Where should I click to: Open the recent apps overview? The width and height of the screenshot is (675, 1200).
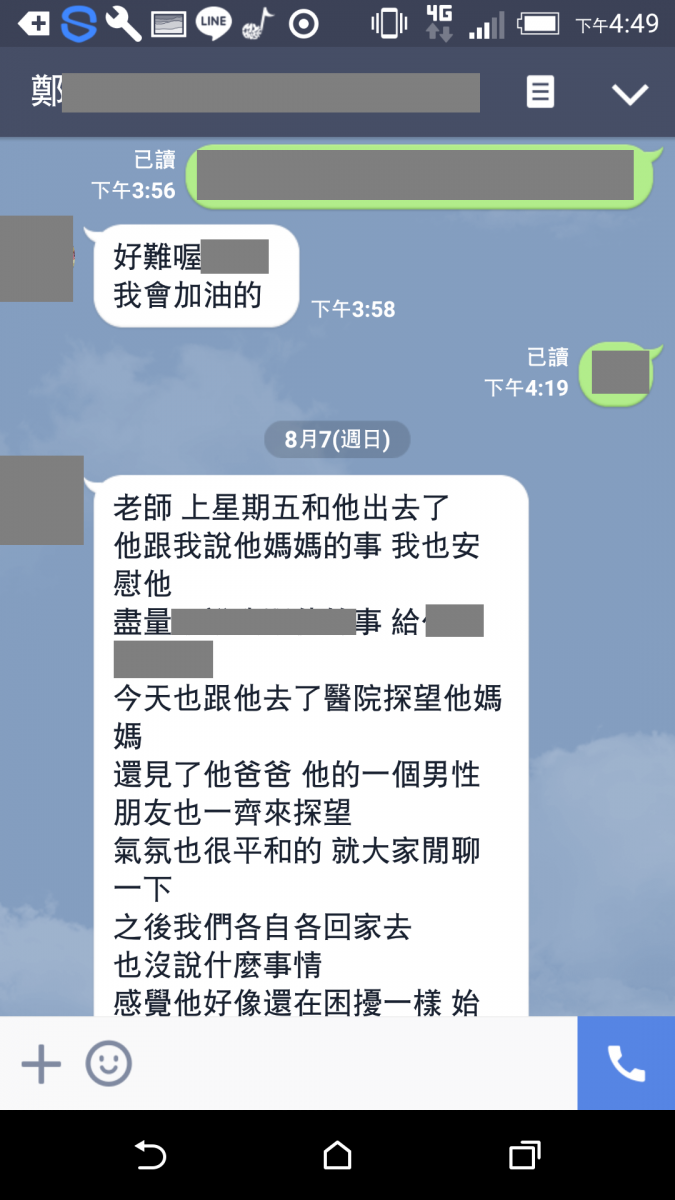[x=524, y=1156]
